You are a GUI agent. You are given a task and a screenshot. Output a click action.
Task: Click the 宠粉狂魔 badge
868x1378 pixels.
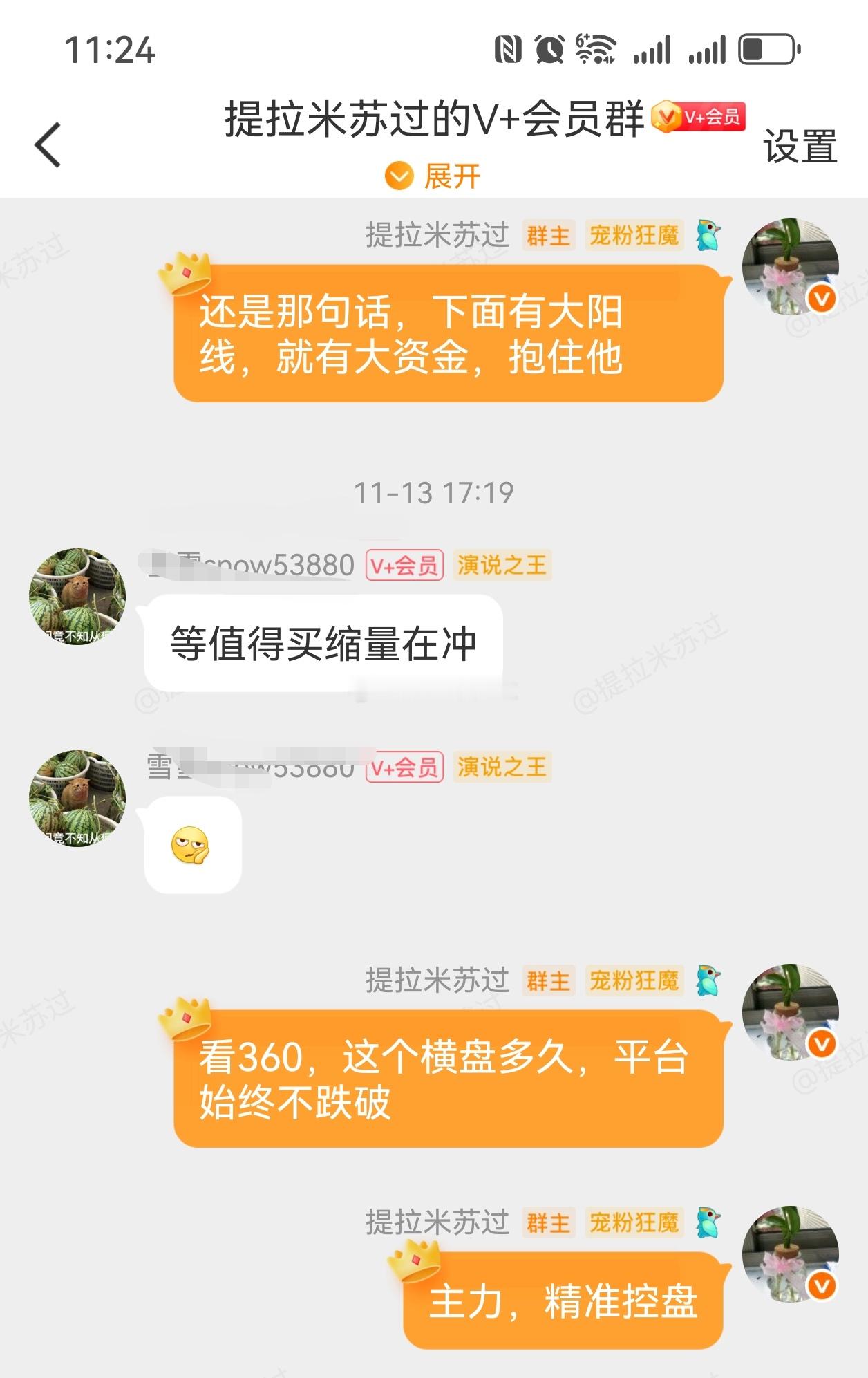pos(634,235)
